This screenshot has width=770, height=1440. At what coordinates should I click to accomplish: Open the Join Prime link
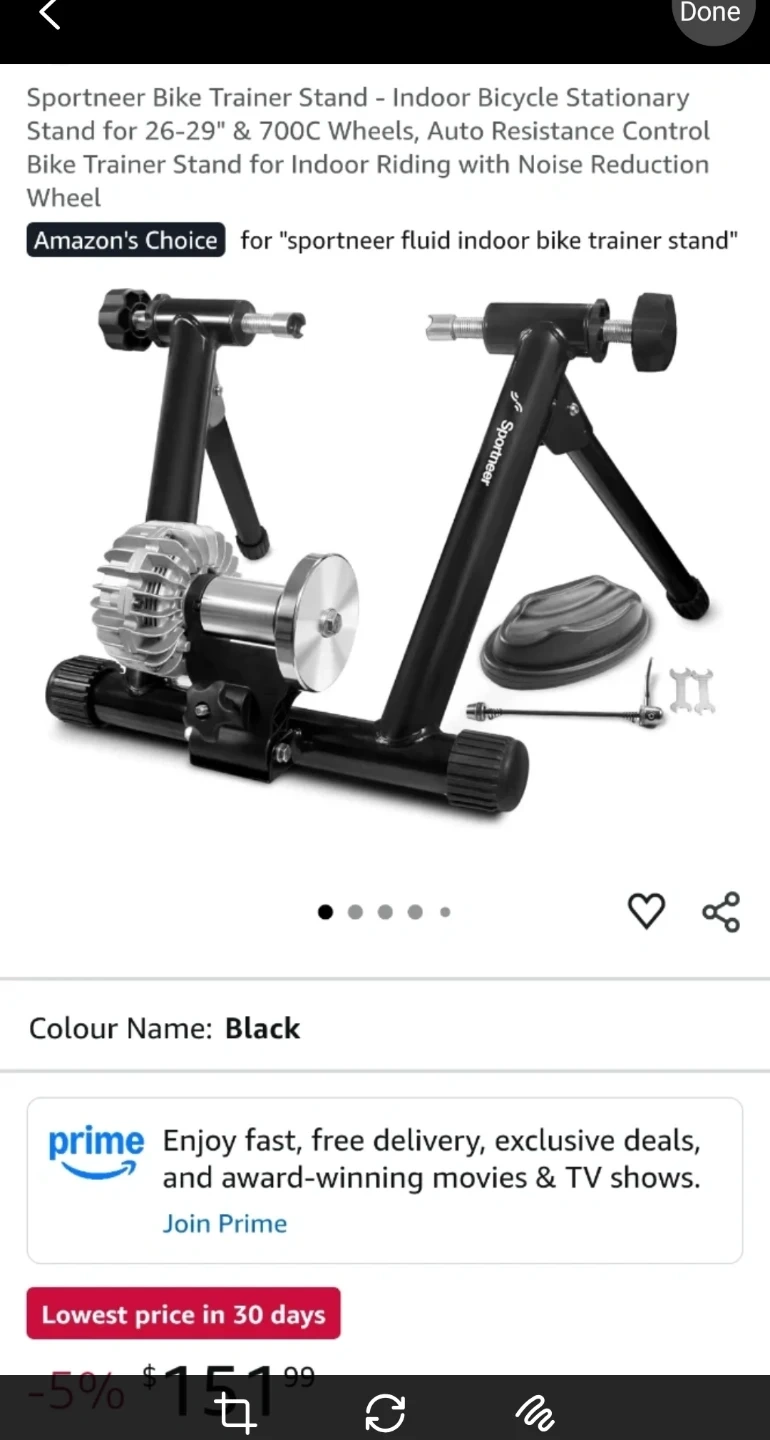point(225,1223)
